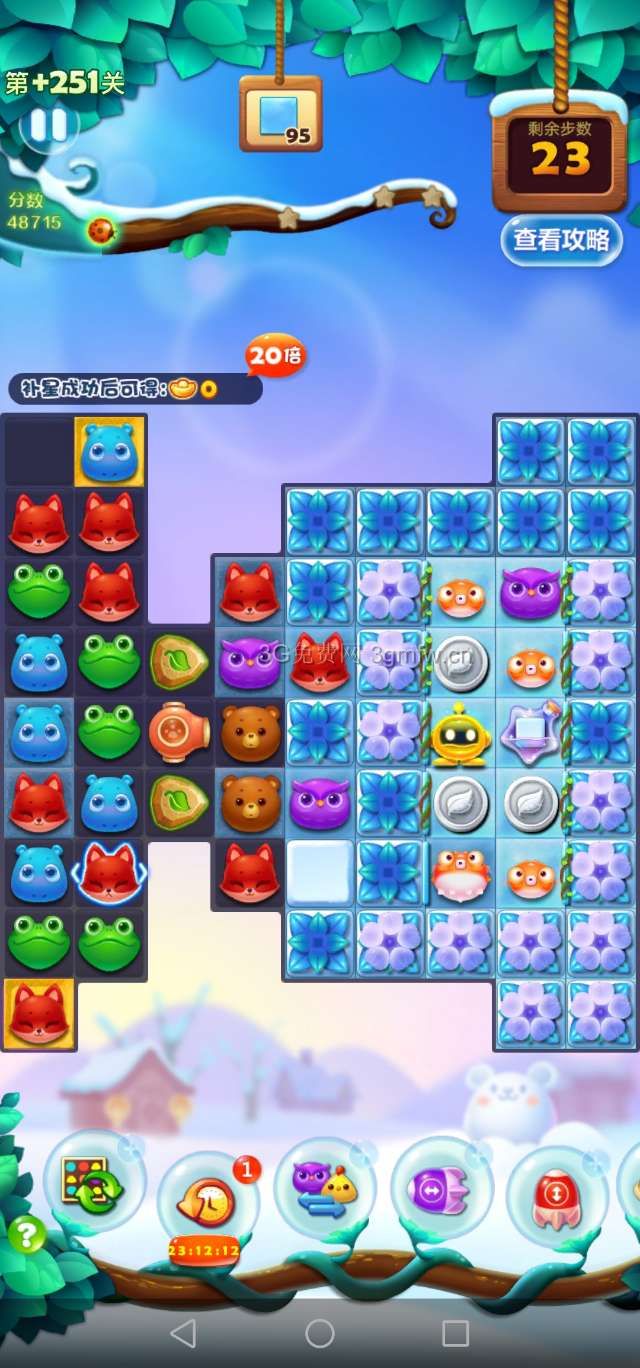Viewport: 640px width, 1368px height.
Task: Open the green help question mark
Action: (x=27, y=1236)
